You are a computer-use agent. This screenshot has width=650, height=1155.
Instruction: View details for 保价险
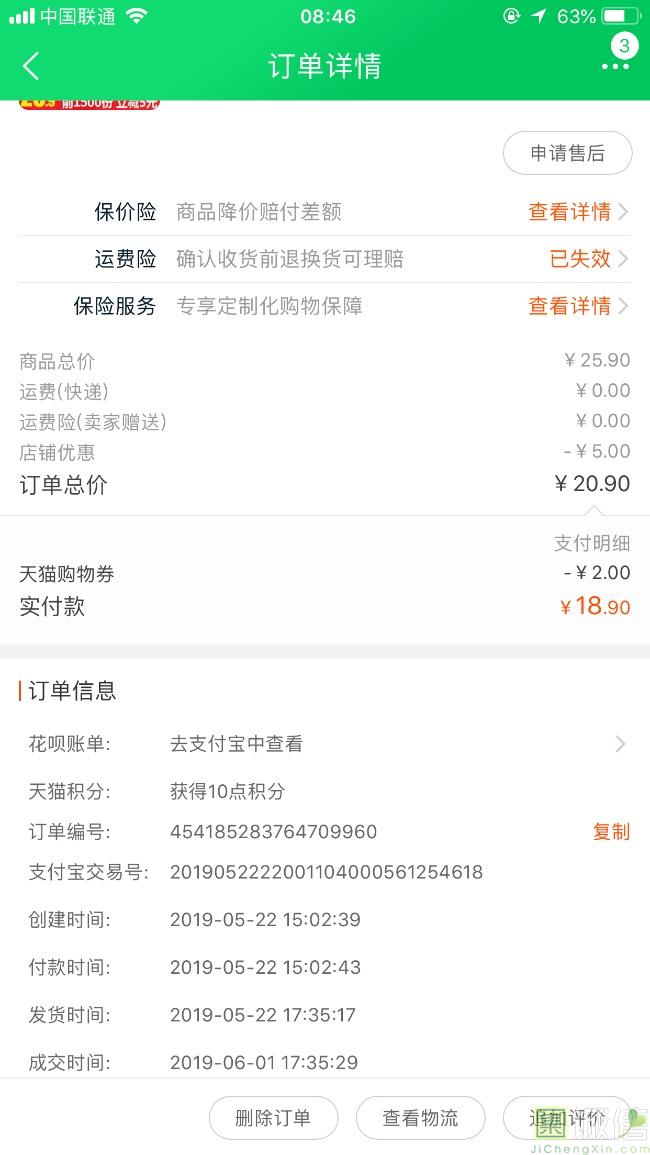578,212
